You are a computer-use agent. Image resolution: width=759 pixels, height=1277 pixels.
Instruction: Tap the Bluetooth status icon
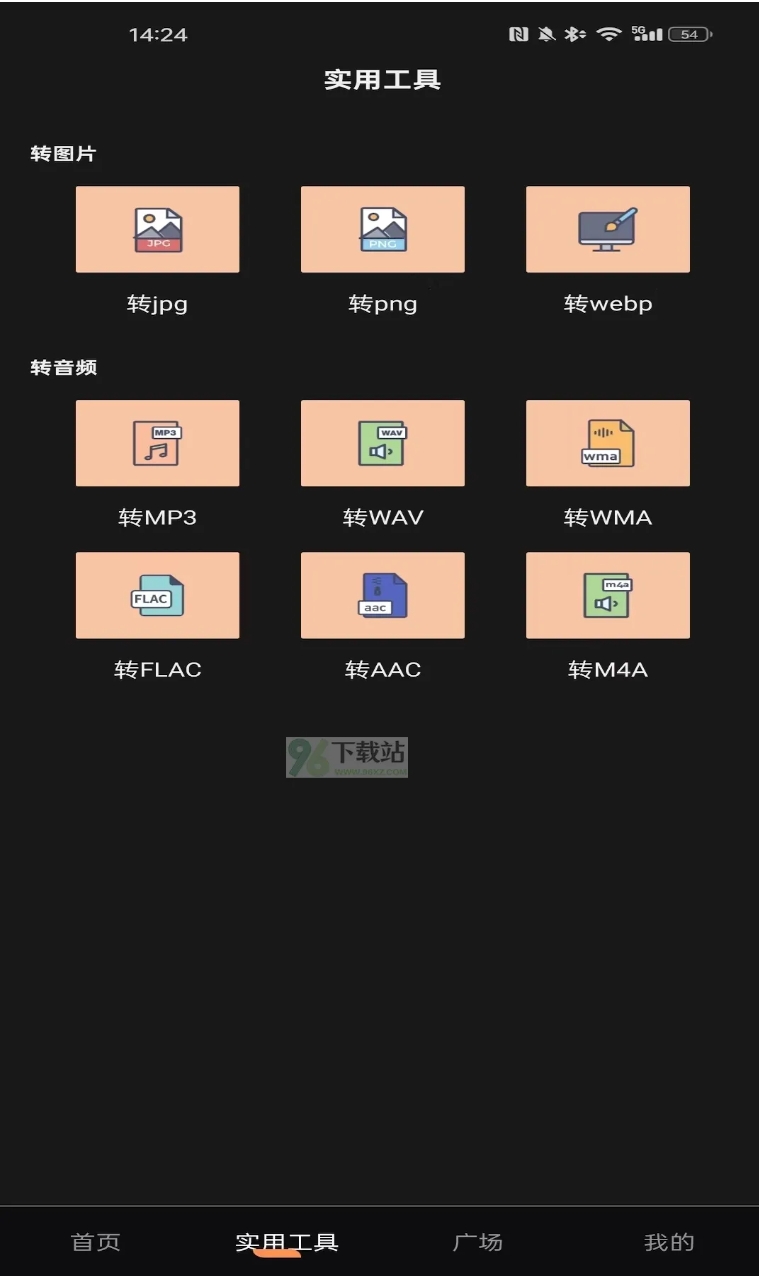point(573,33)
